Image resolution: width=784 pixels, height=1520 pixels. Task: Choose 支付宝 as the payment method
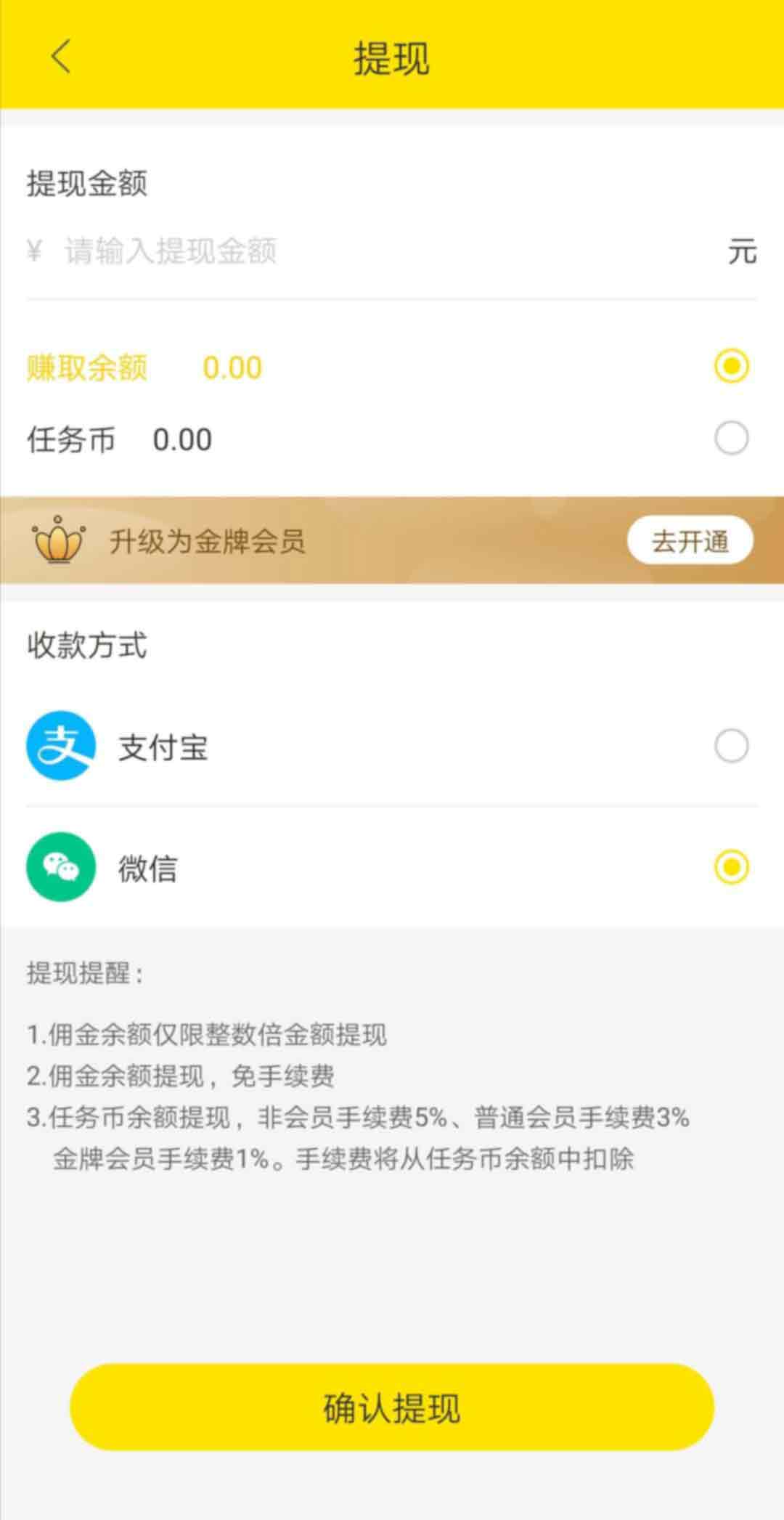point(392,746)
